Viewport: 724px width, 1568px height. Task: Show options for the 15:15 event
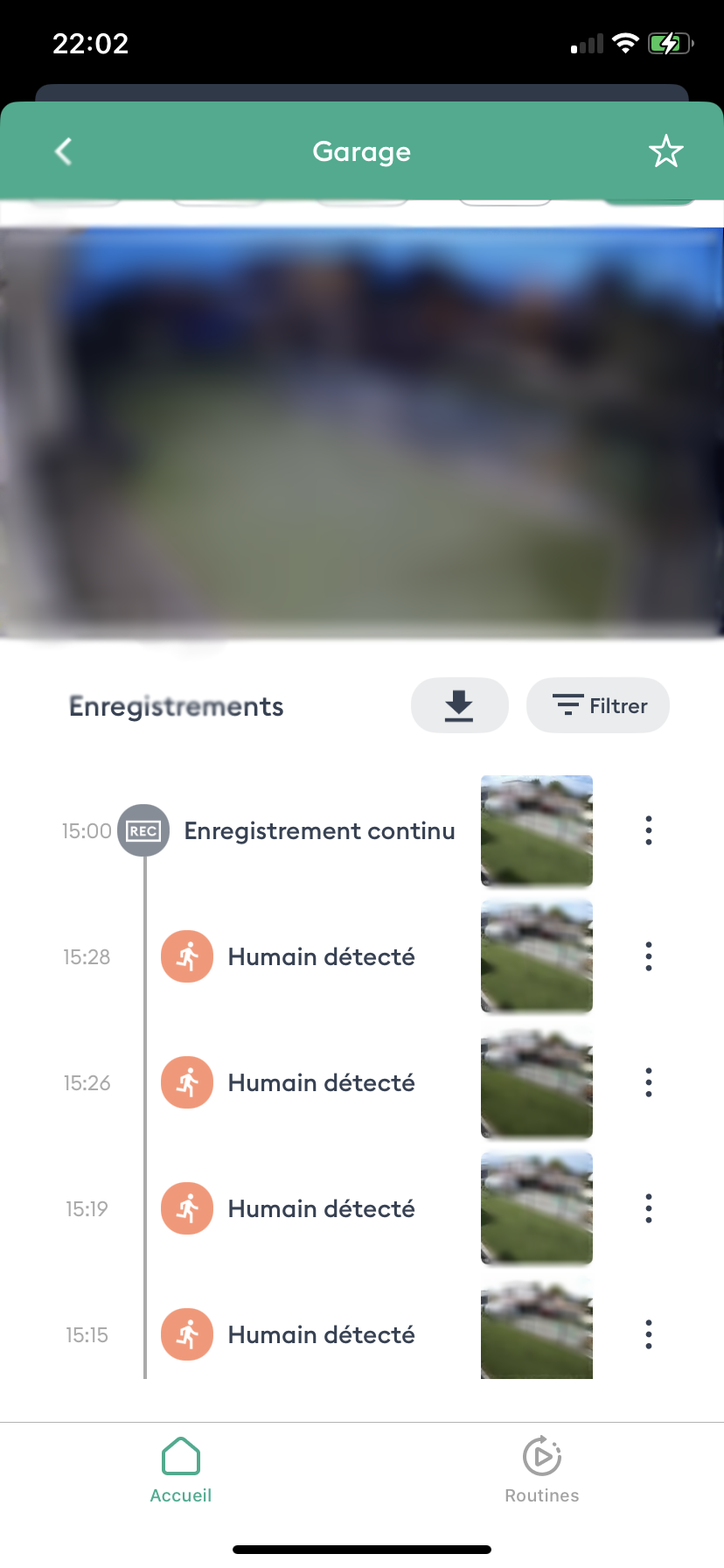pos(648,1334)
